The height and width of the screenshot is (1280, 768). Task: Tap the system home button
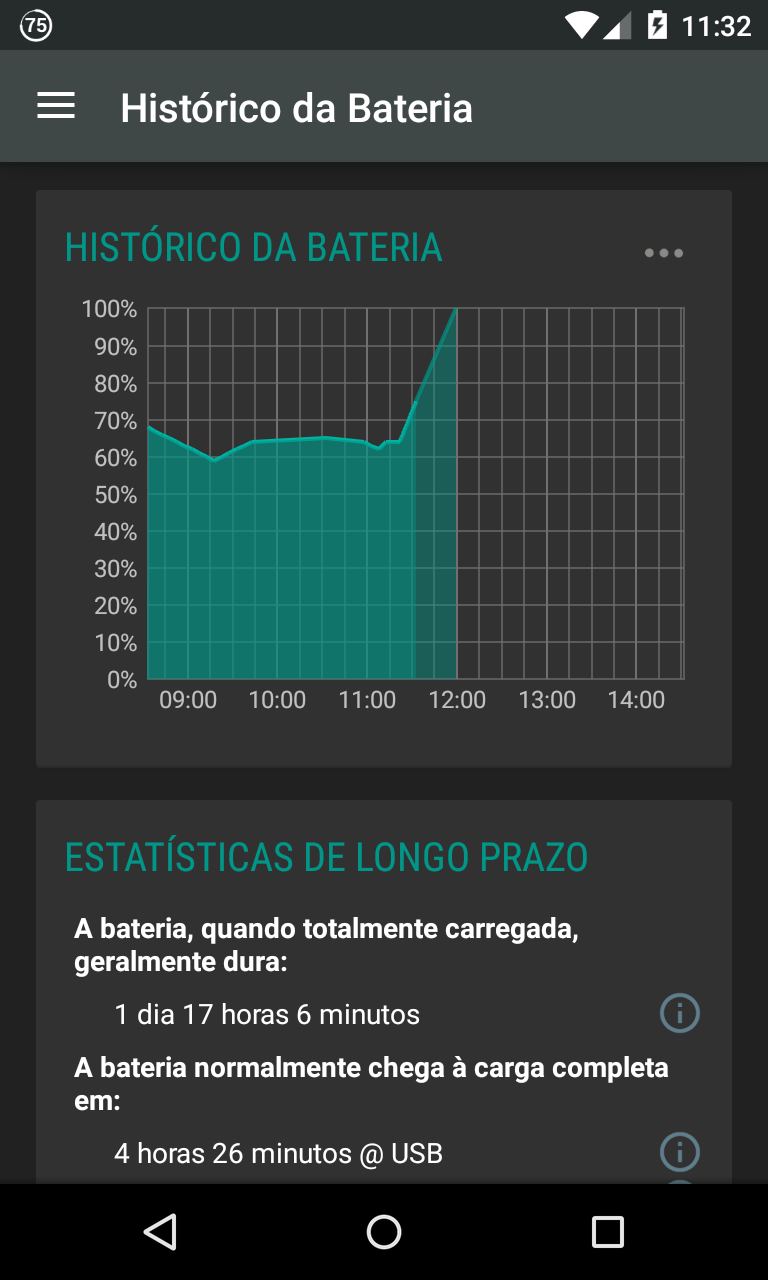384,1232
